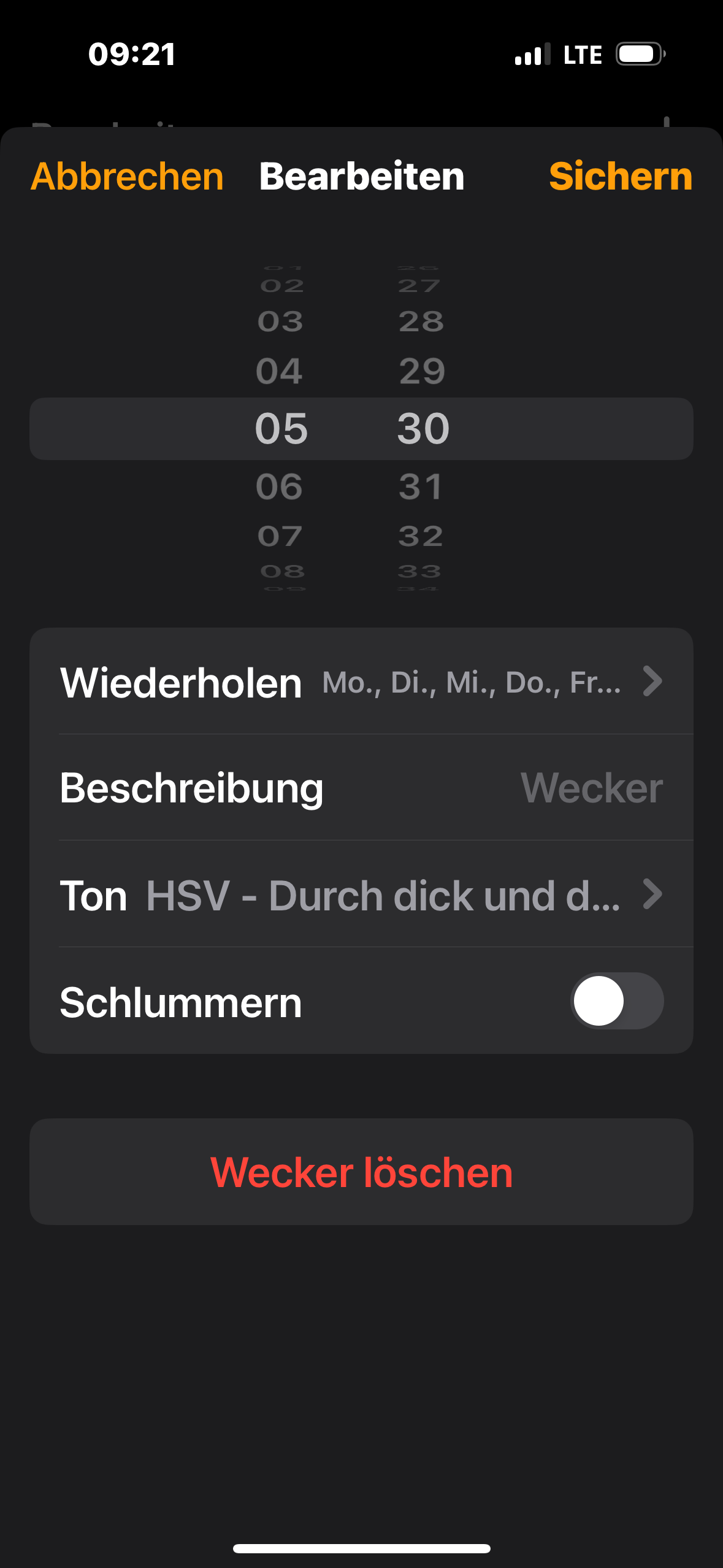Toggle the Schlummern switch
This screenshot has height=1568, width=723.
[x=616, y=1001]
